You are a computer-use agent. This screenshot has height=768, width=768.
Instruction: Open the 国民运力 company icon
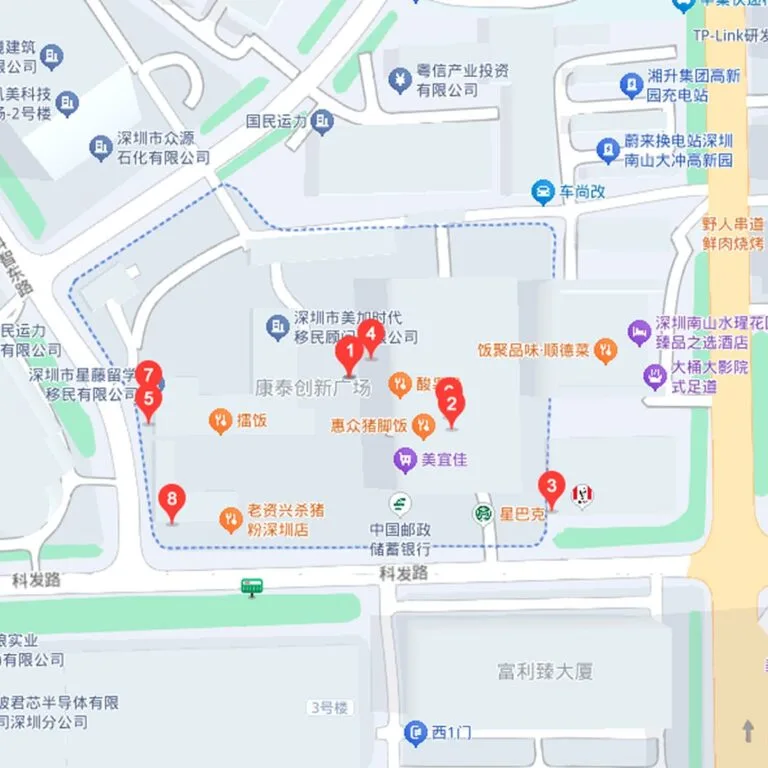pyautogui.click(x=322, y=122)
